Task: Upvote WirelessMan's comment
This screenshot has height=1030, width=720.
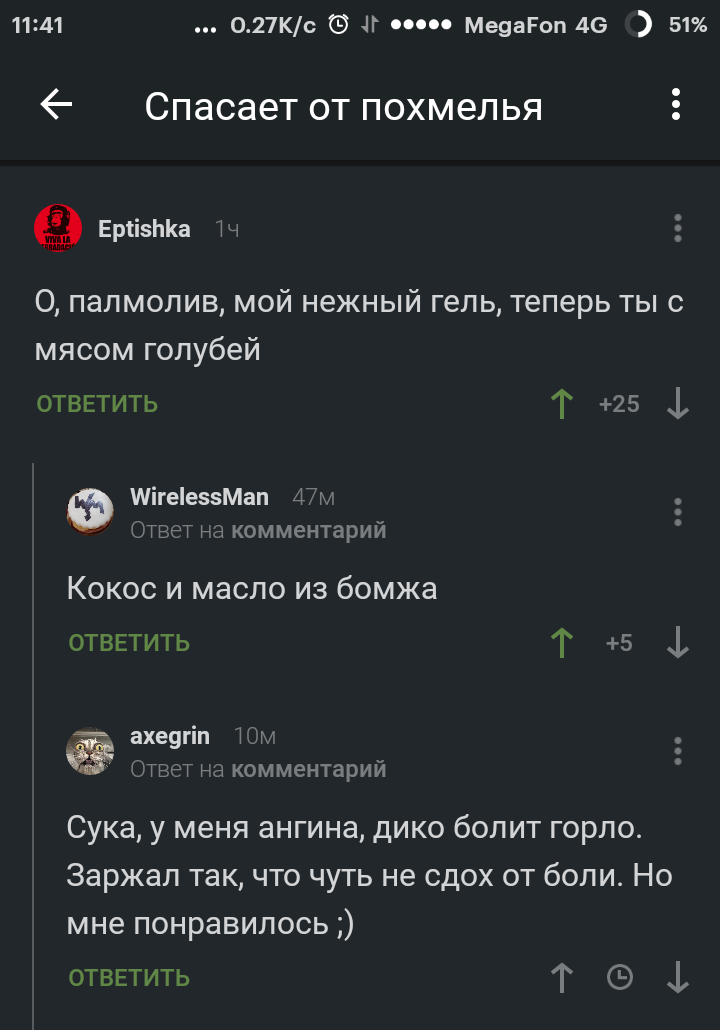Action: (x=562, y=643)
